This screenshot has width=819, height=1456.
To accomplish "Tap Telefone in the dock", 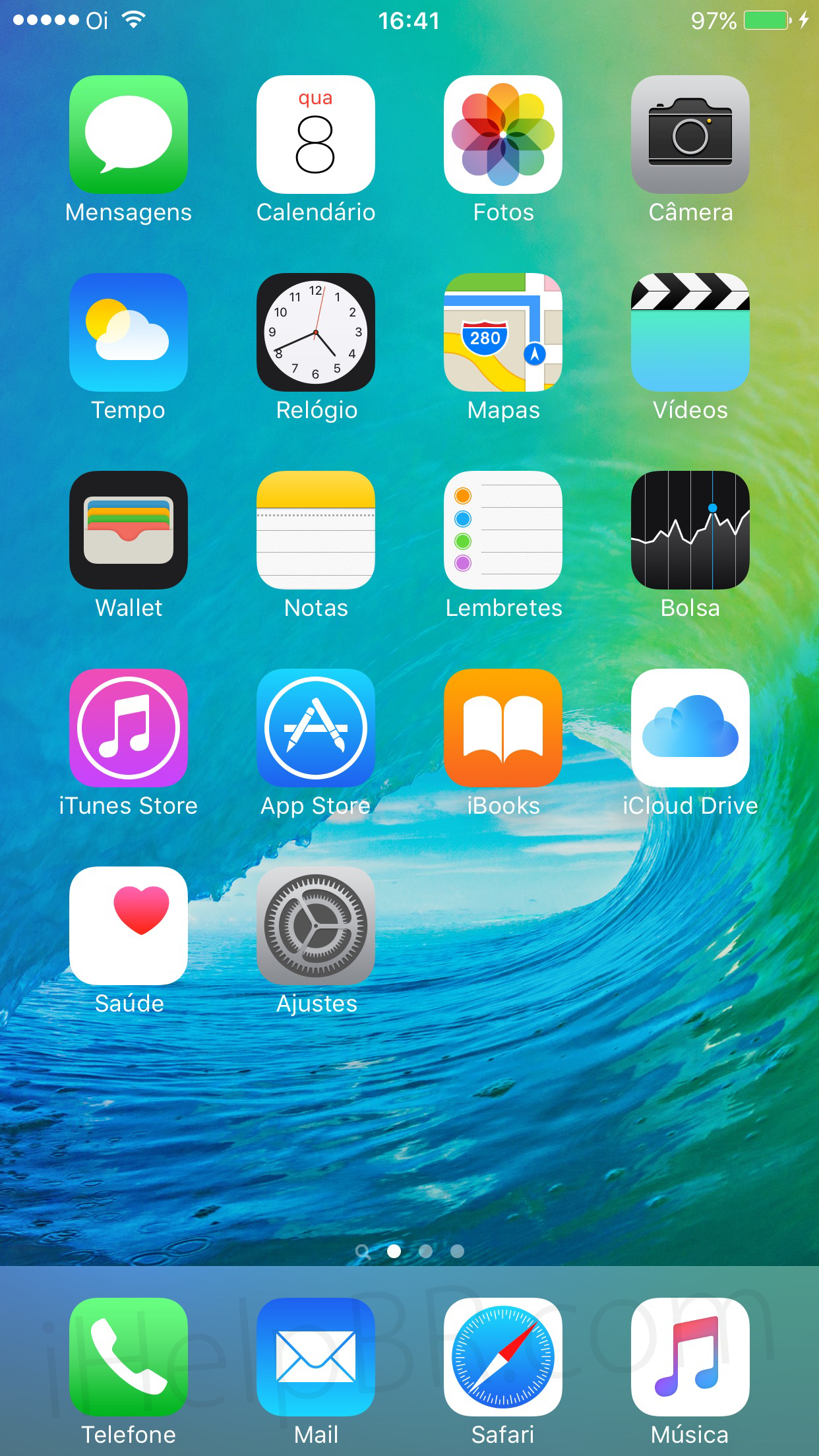I will 129,1357.
